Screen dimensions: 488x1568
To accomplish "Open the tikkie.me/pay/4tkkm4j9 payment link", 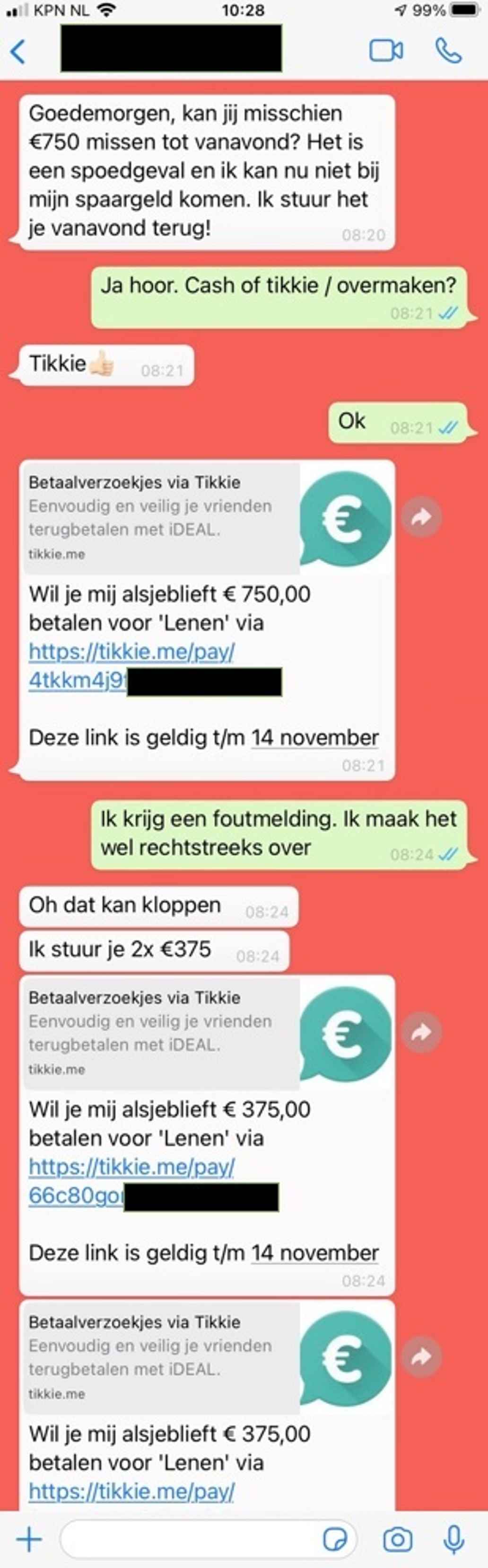I will [131, 666].
